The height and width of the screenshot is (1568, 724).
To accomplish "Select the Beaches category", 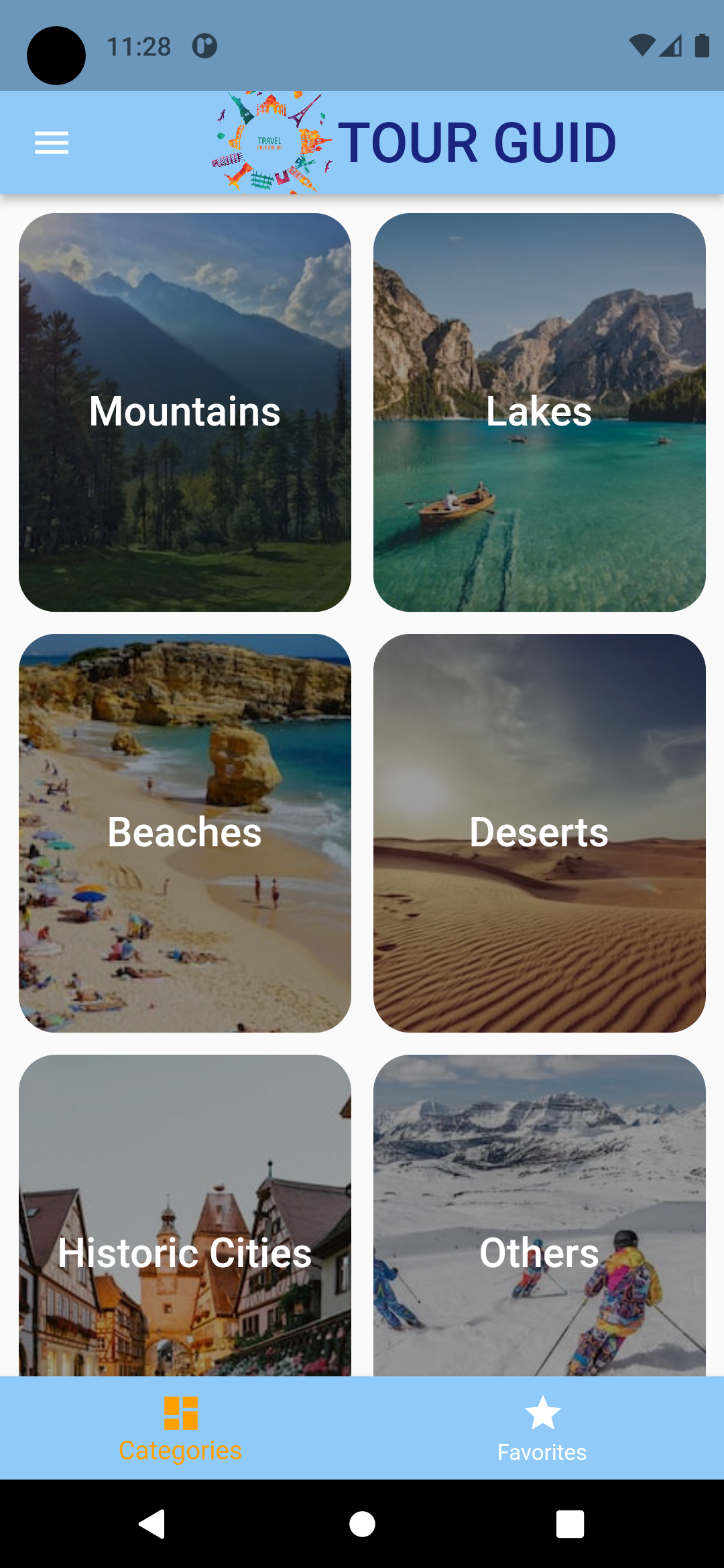I will [186, 833].
